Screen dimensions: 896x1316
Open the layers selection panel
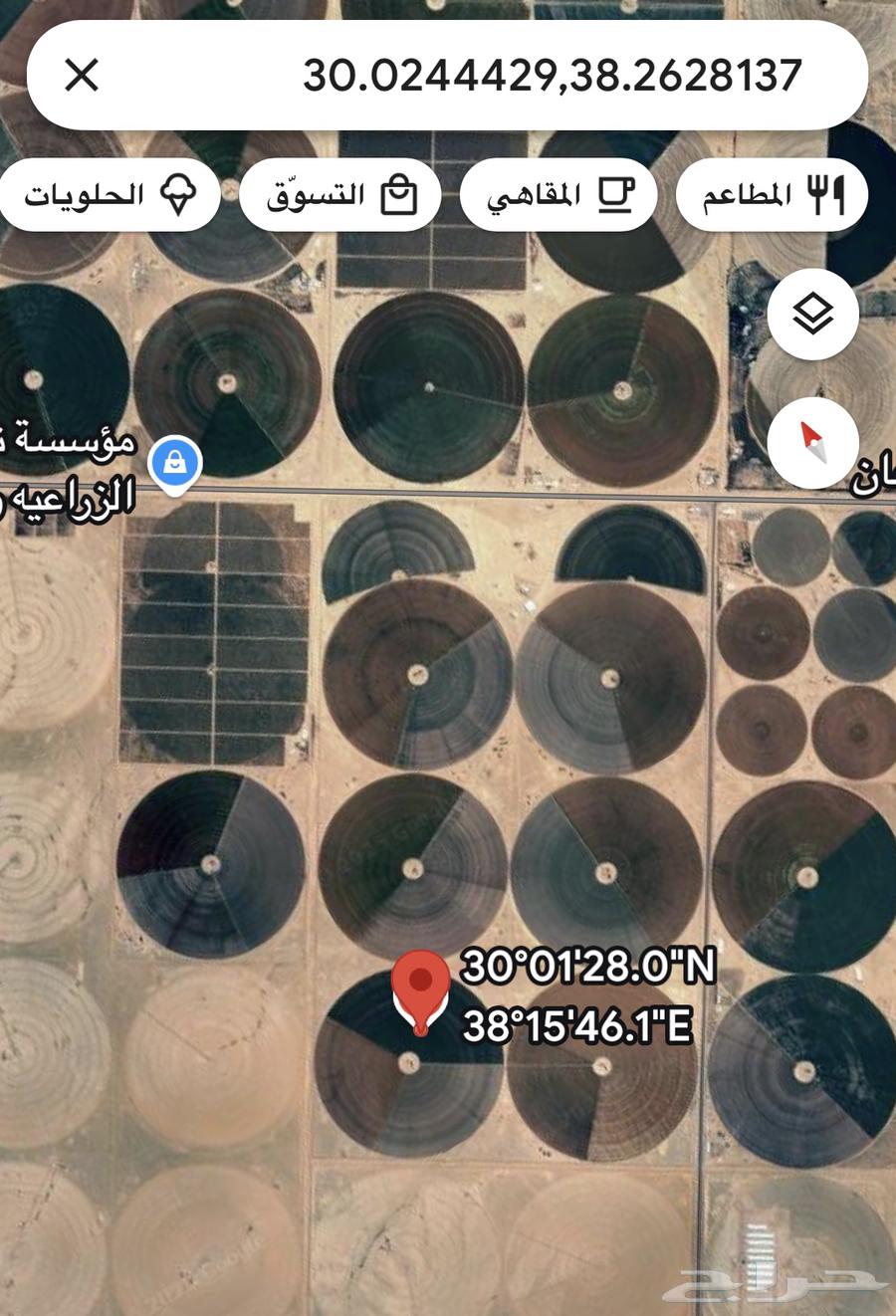point(812,313)
